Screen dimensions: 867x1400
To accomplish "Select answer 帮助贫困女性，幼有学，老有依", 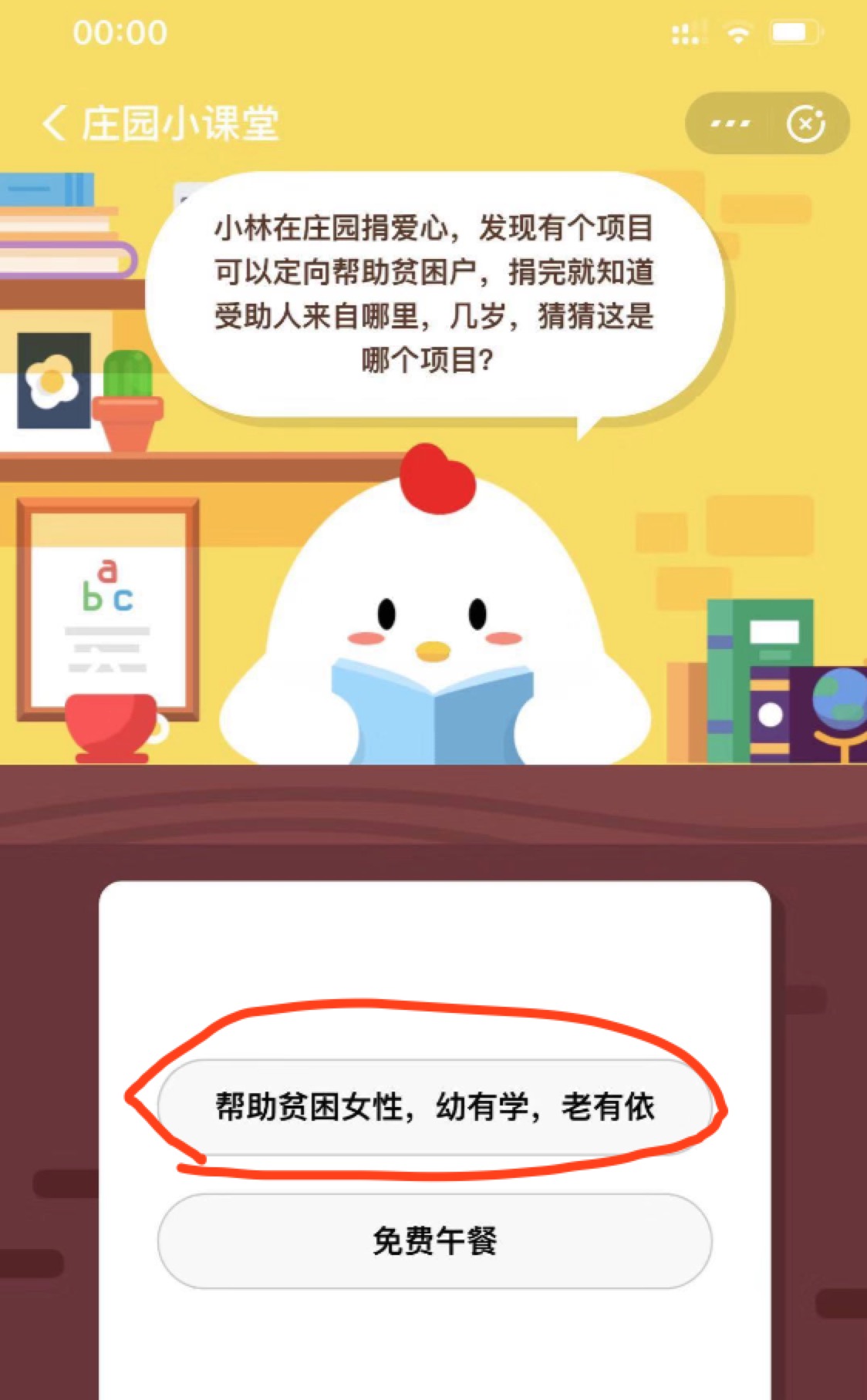I will (x=434, y=1107).
